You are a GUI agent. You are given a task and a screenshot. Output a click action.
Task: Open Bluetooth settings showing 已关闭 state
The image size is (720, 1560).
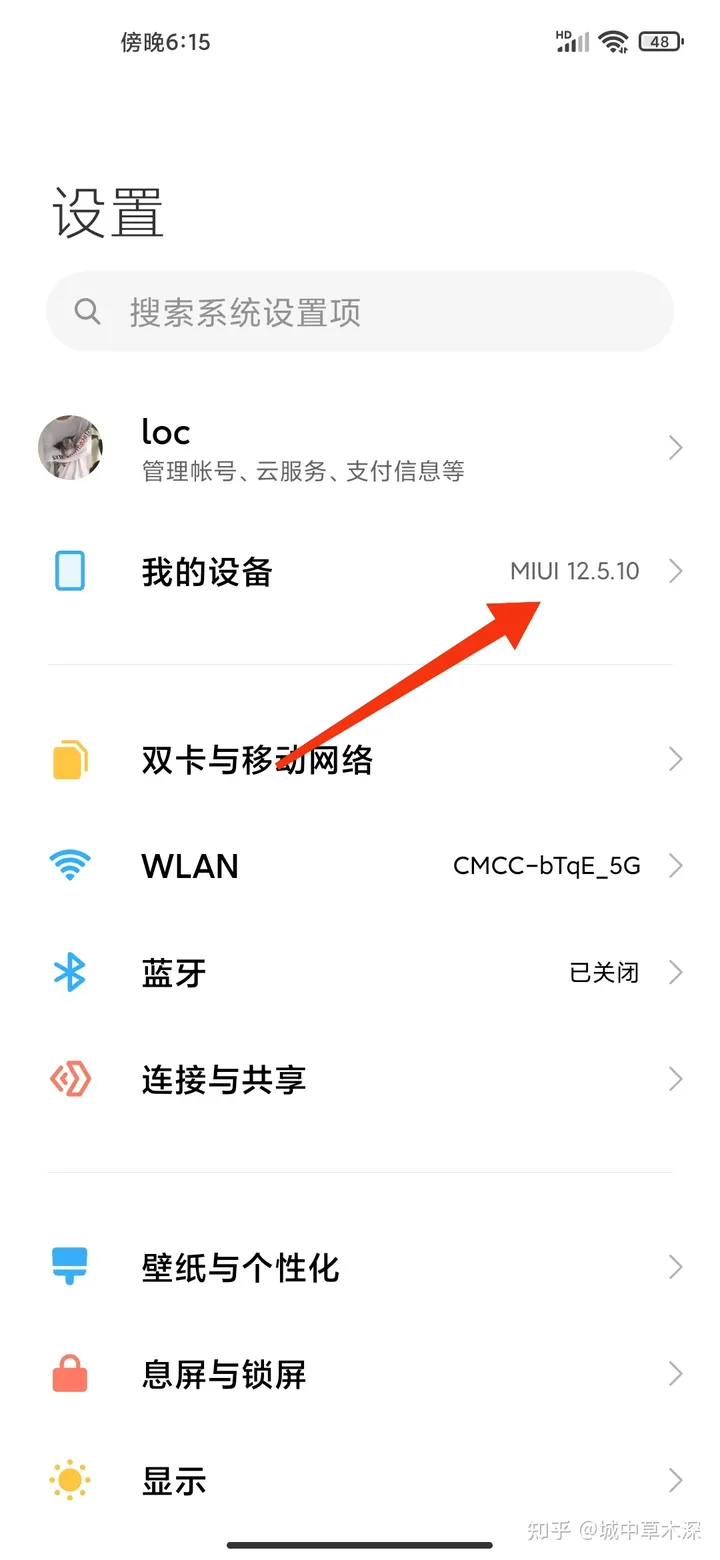click(360, 972)
